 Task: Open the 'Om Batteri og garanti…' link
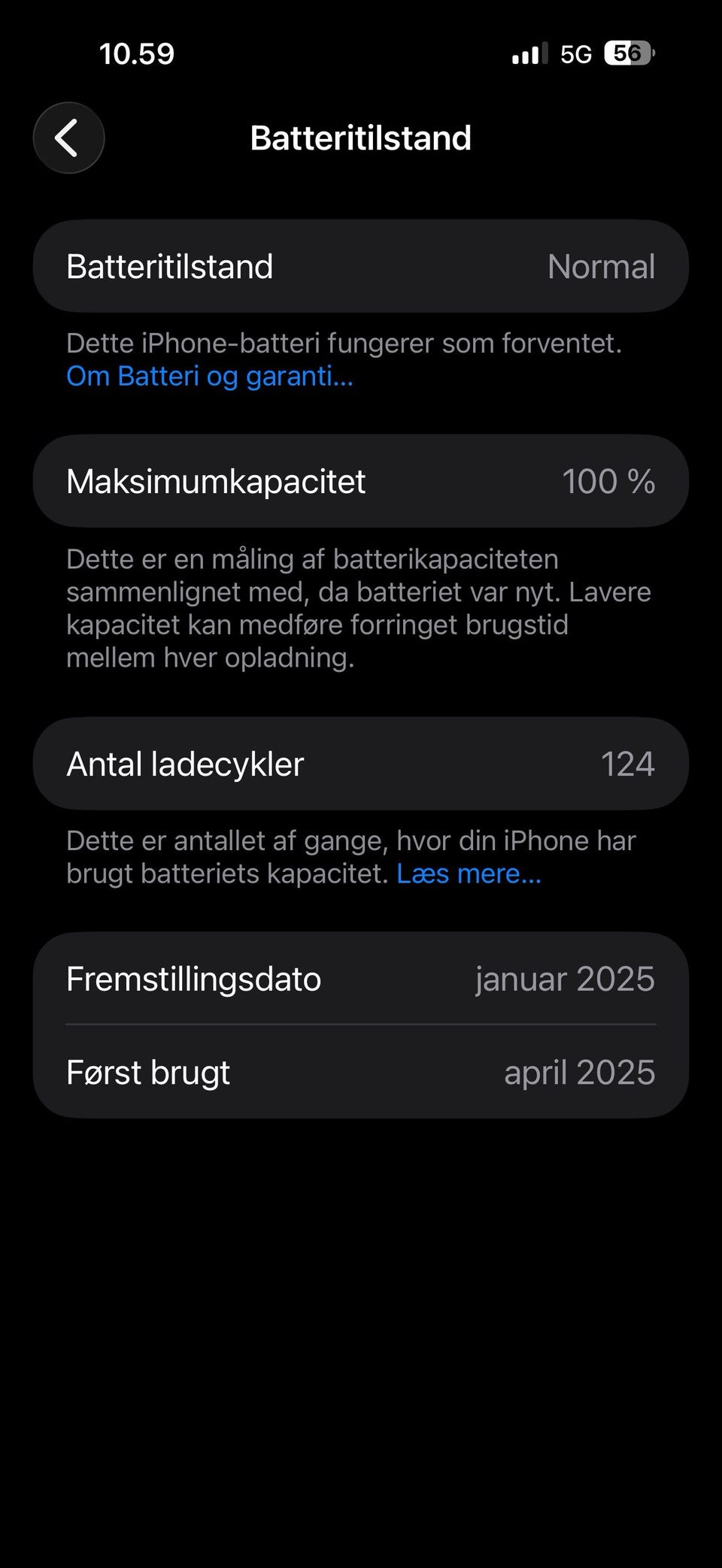(x=210, y=376)
